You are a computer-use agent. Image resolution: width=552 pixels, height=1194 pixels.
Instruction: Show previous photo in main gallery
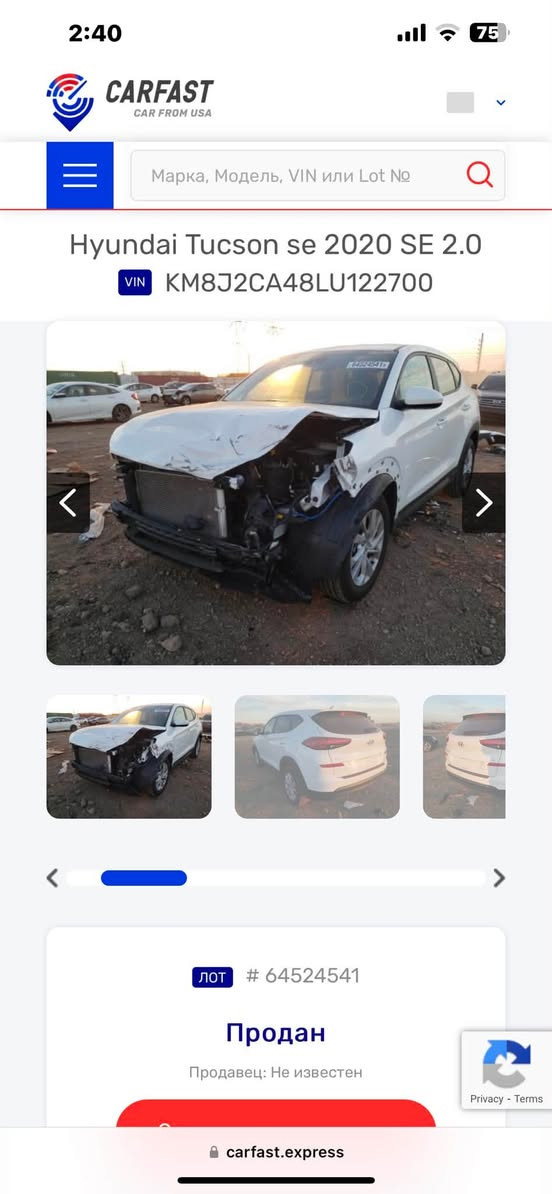pos(69,503)
